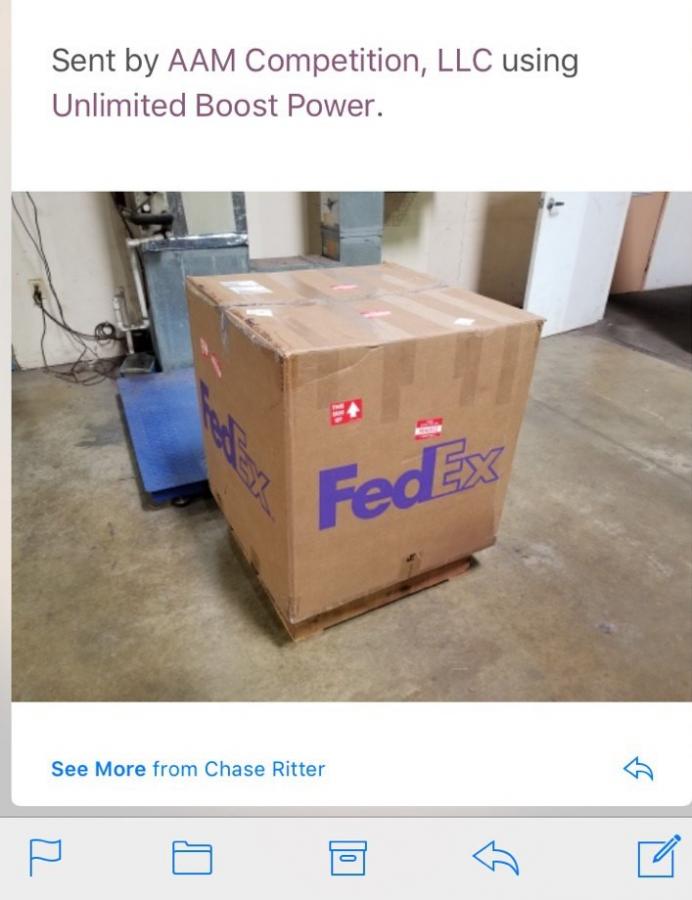Archive this email
This screenshot has height=900, width=692.
348,858
